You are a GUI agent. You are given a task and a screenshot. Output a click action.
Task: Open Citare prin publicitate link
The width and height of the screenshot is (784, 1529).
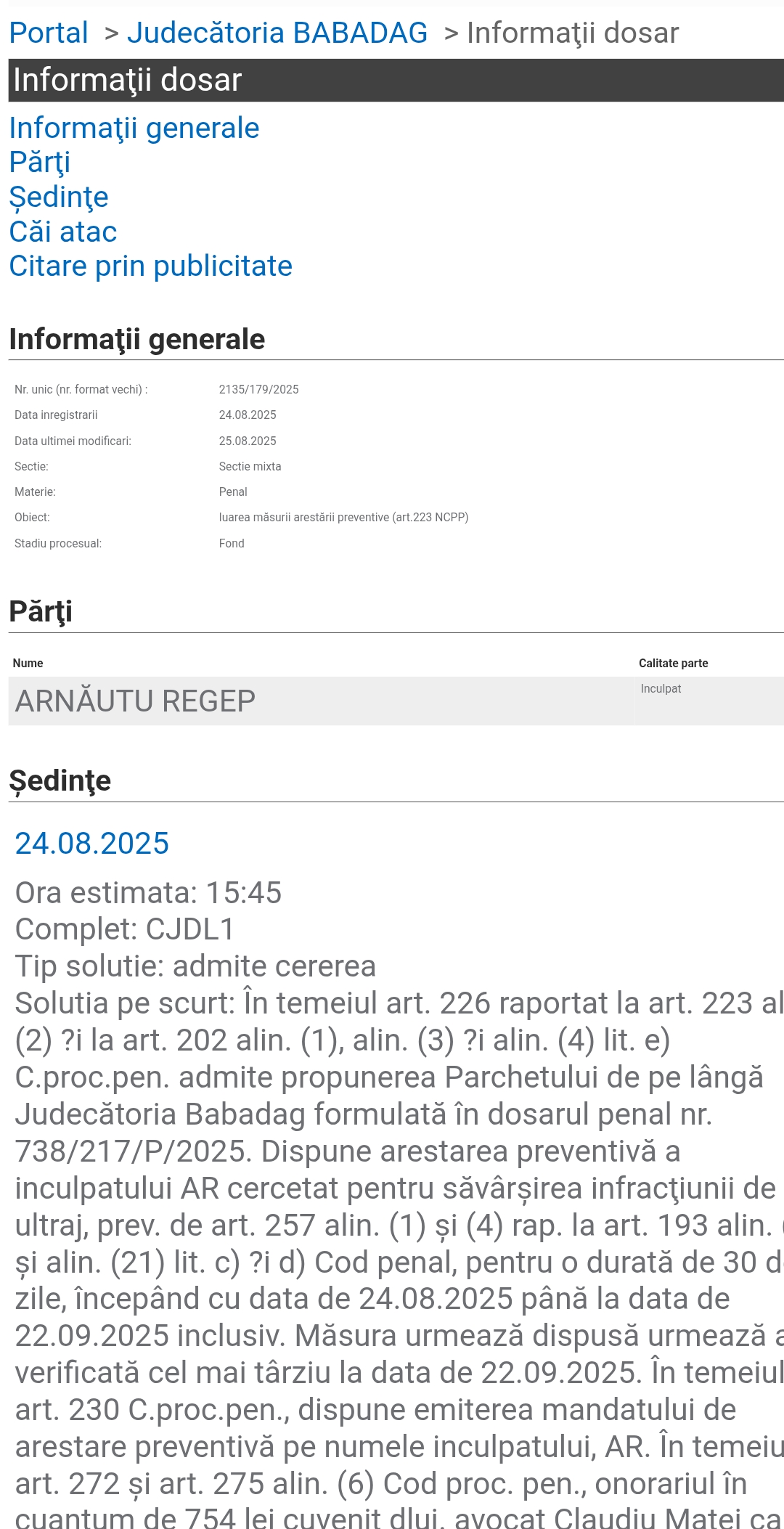pyautogui.click(x=151, y=266)
